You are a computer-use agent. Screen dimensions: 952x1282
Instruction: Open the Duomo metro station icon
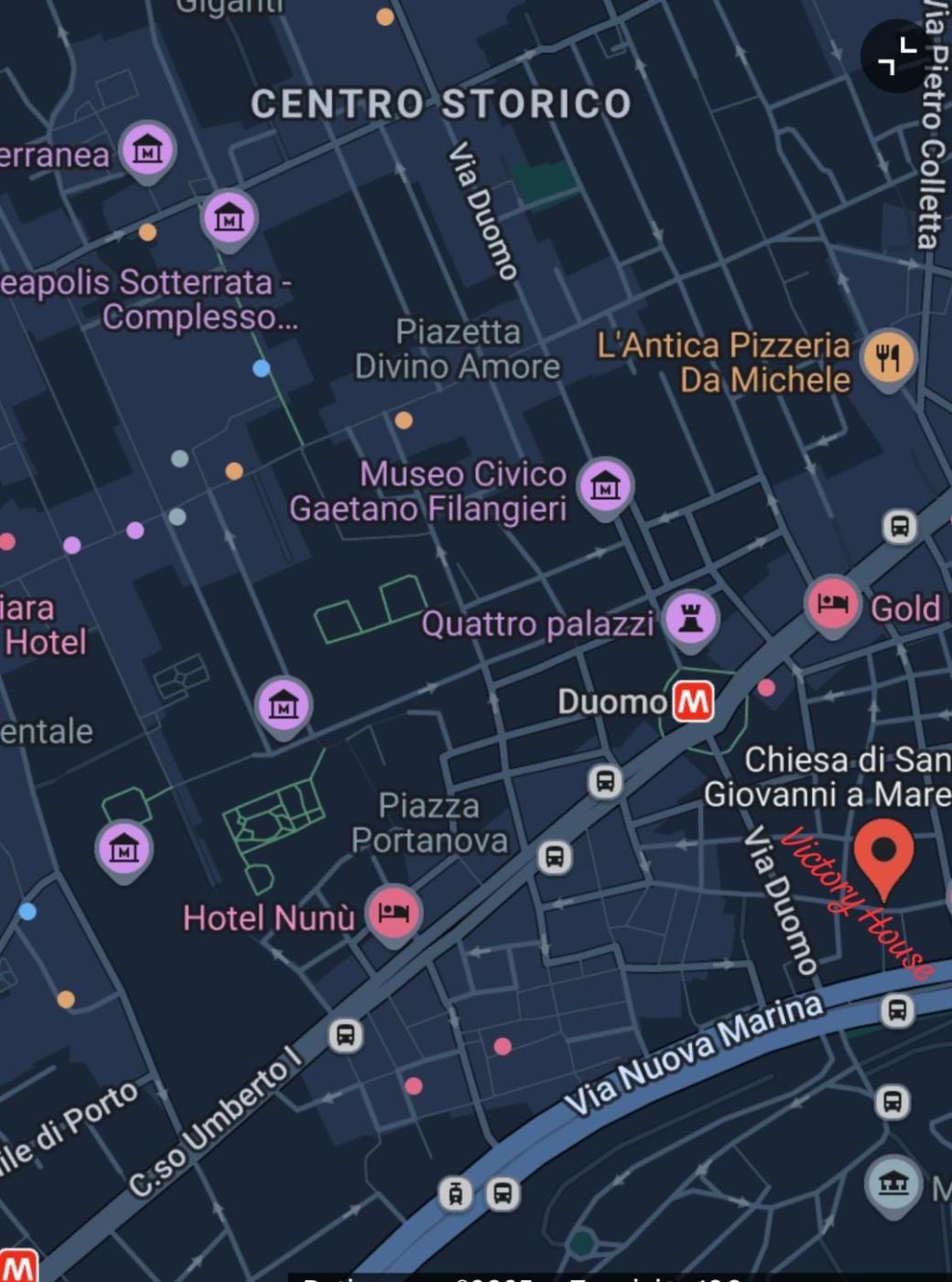[693, 702]
